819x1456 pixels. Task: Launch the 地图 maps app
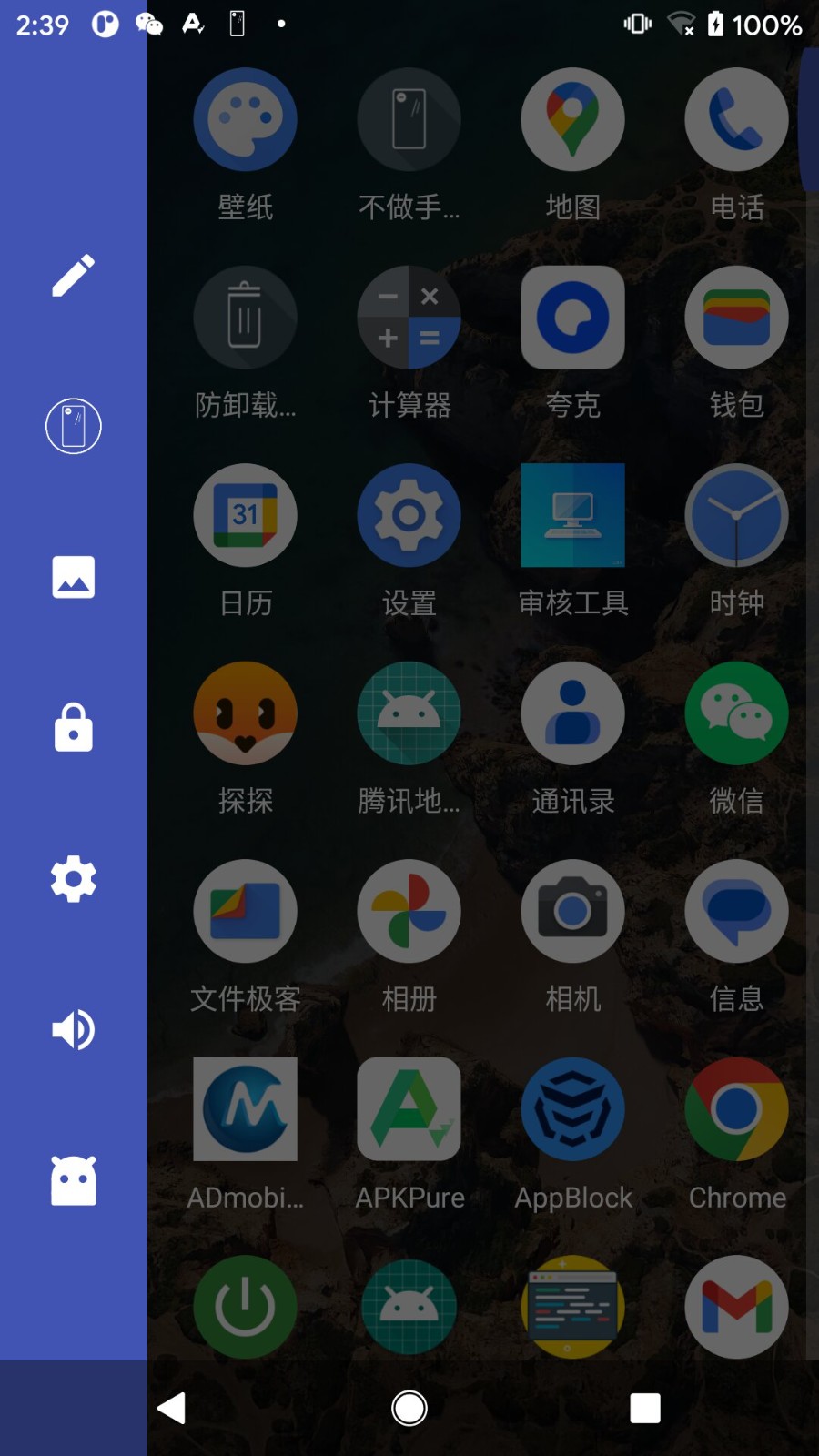(572, 119)
